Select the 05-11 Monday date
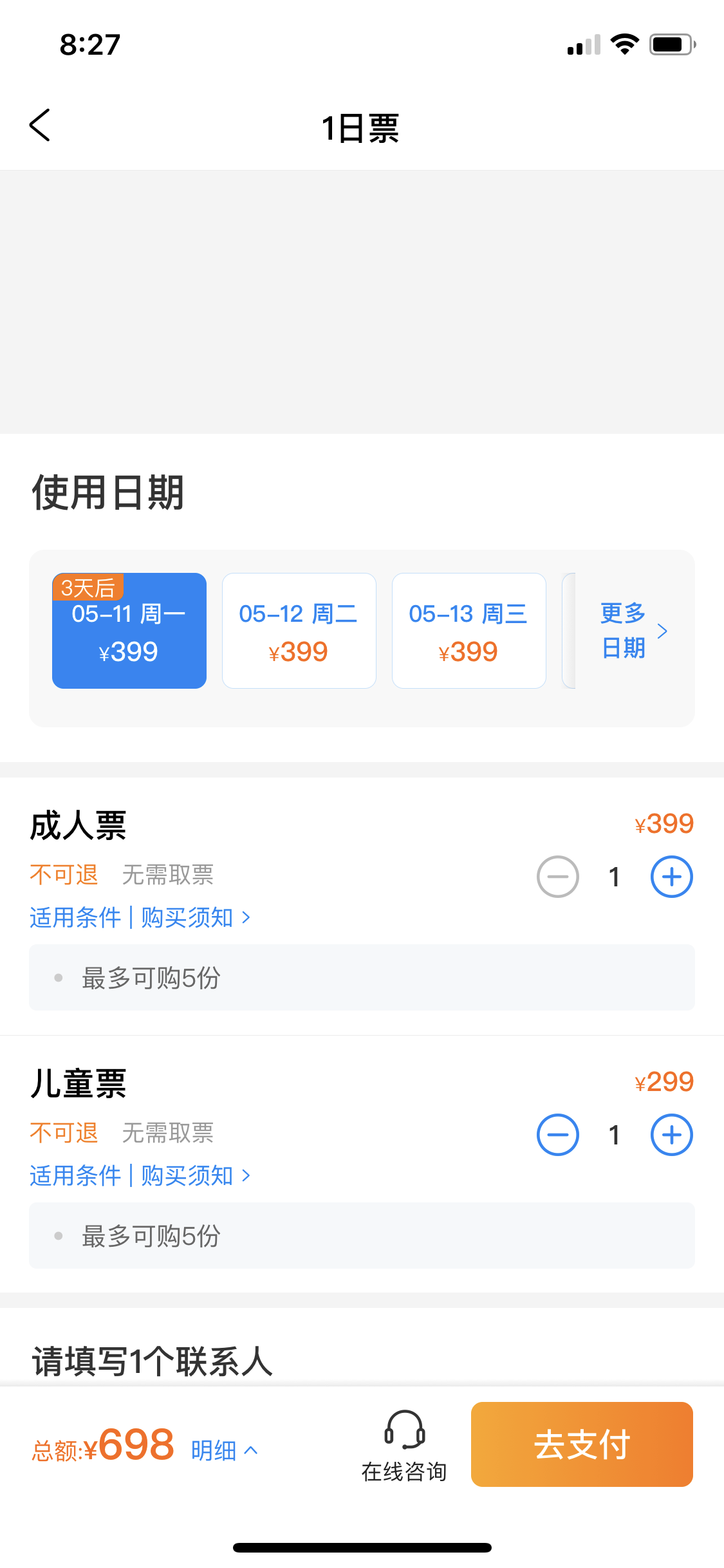 click(129, 631)
